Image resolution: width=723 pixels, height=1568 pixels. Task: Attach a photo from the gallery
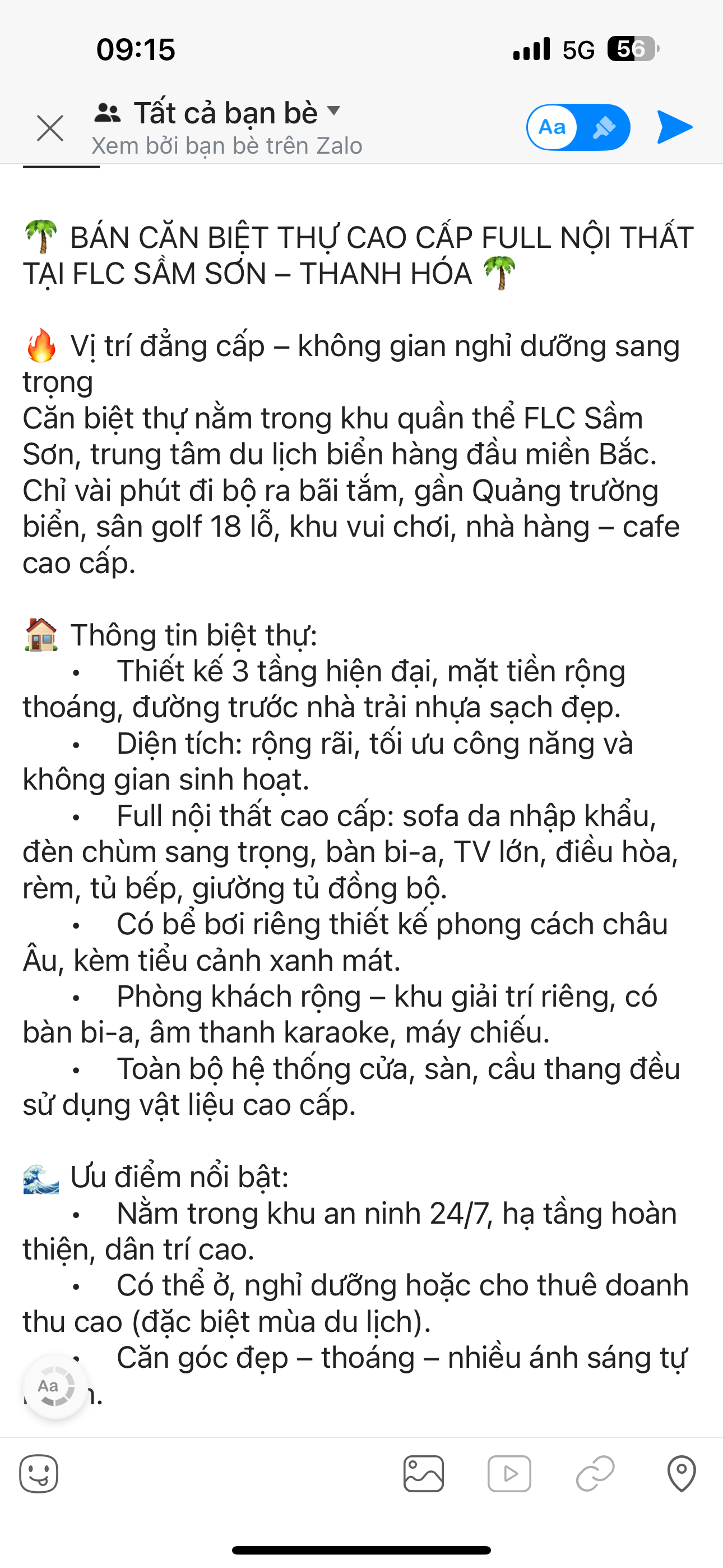tap(424, 1474)
